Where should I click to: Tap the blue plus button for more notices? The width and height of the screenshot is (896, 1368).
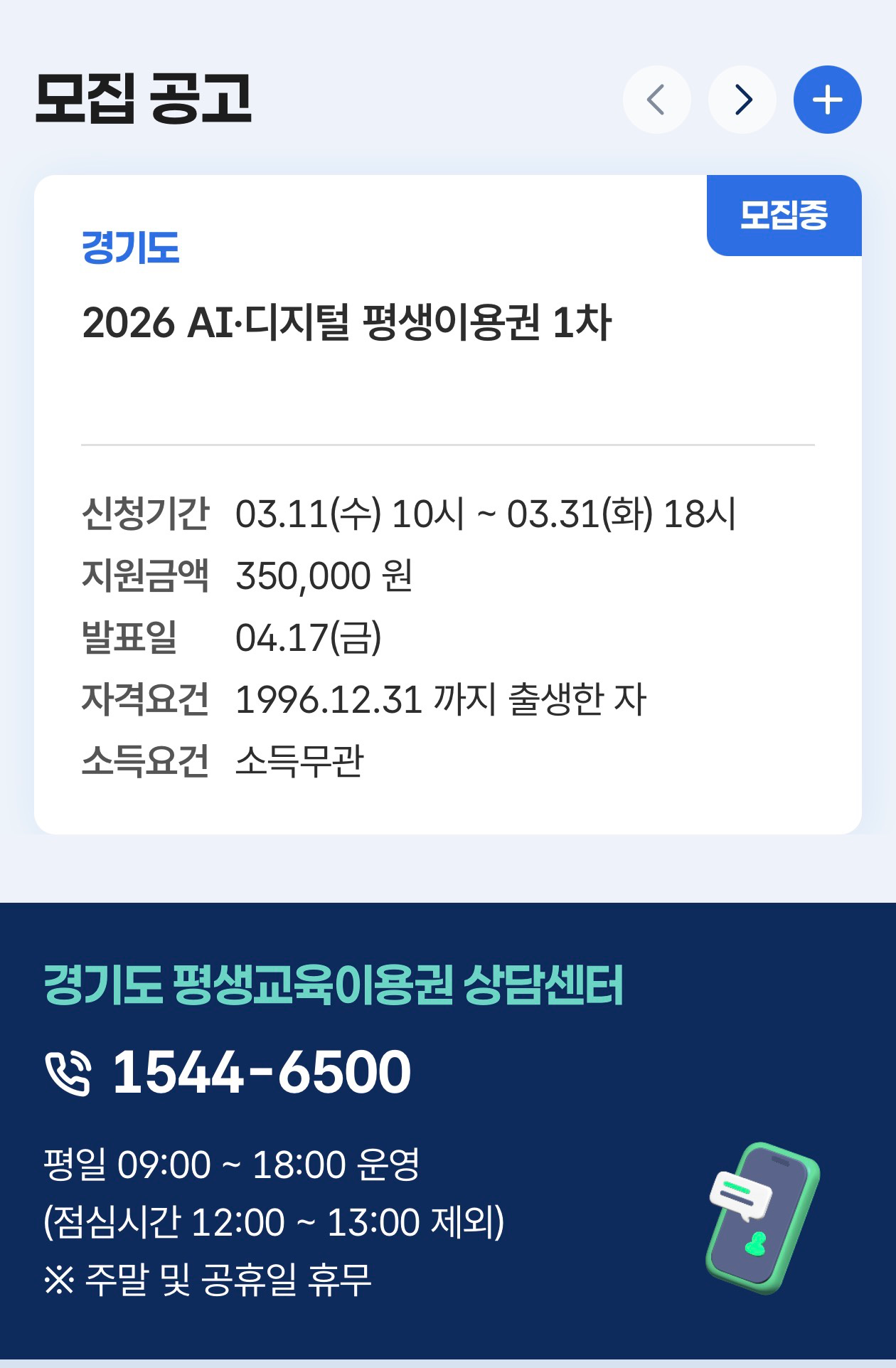827,100
